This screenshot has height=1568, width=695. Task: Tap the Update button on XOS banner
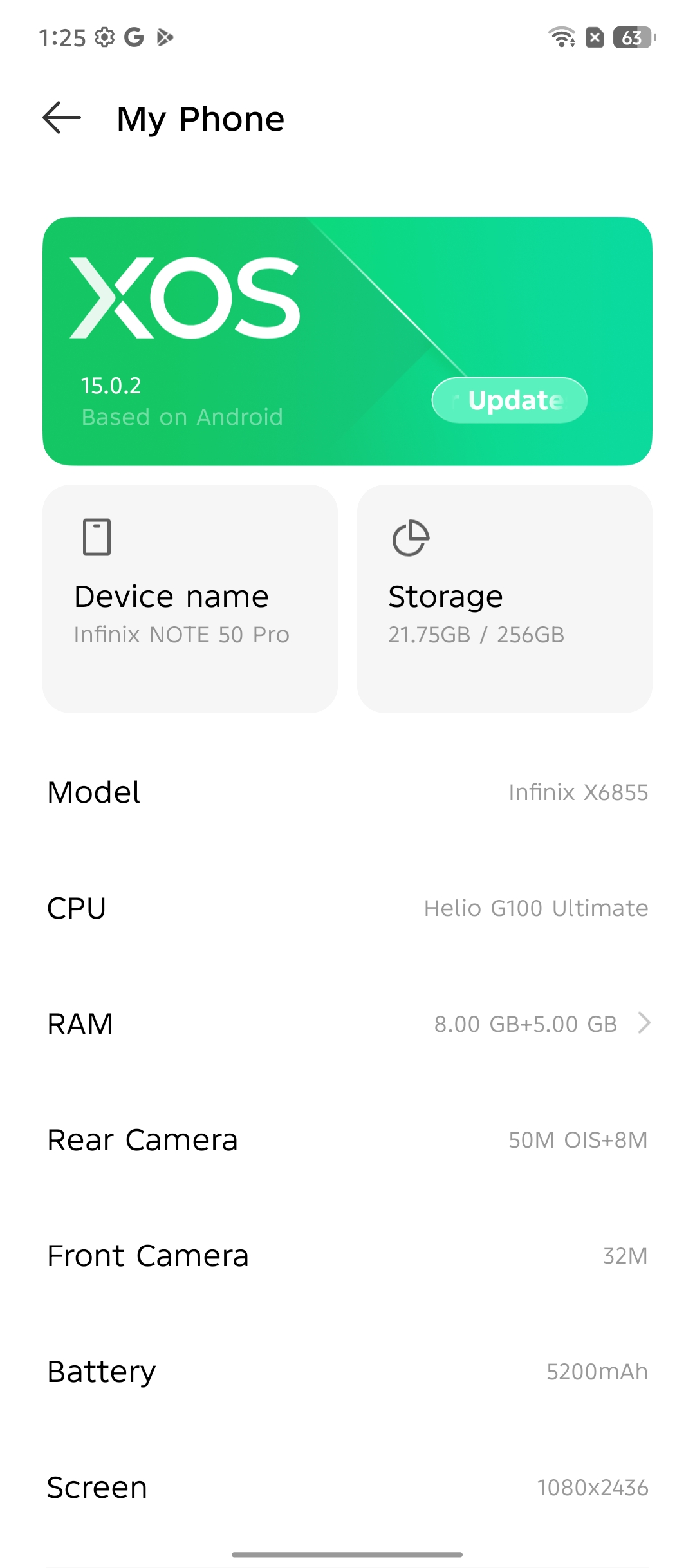coord(509,400)
